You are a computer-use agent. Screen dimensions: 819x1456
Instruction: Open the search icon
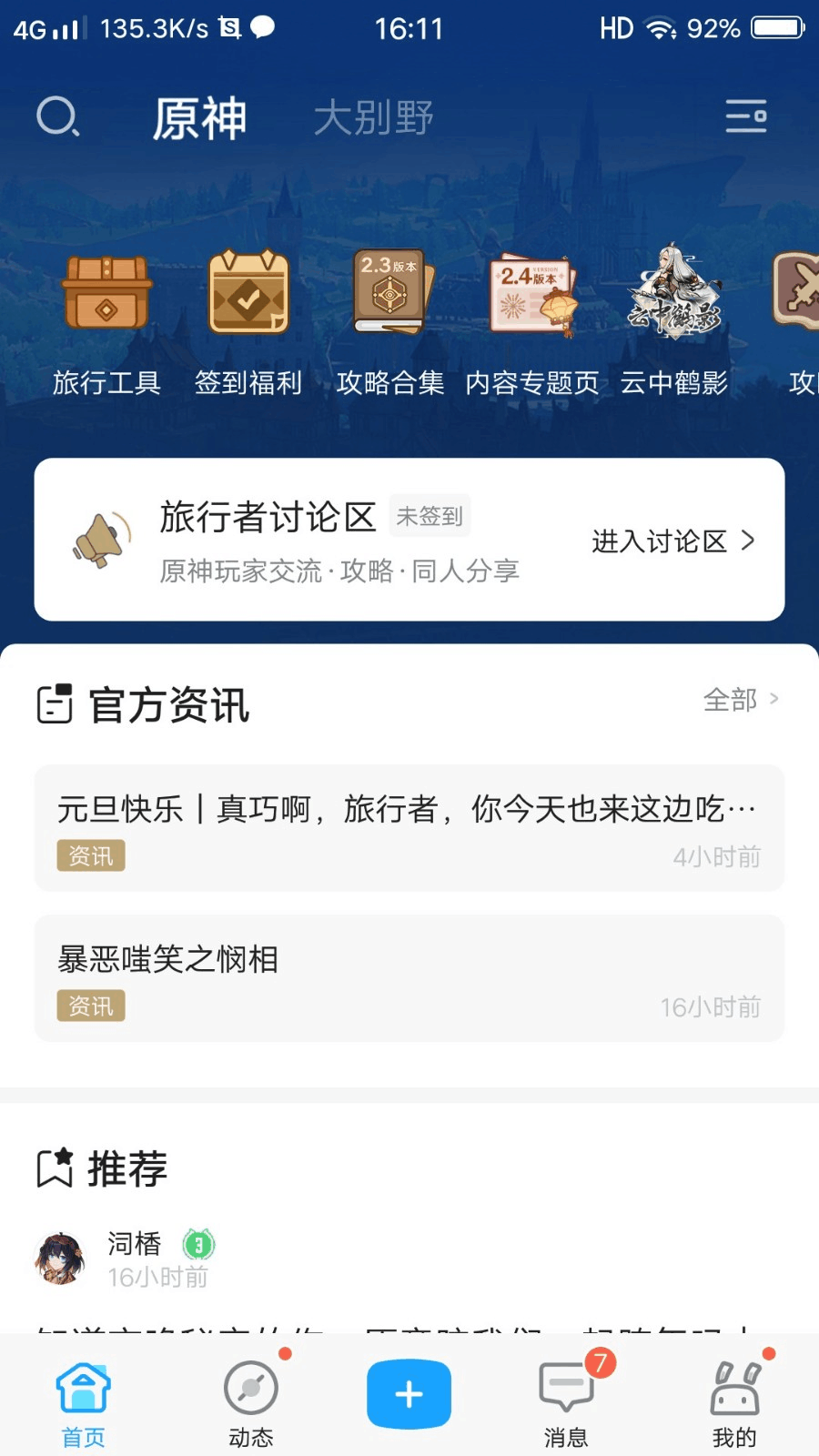click(x=58, y=117)
